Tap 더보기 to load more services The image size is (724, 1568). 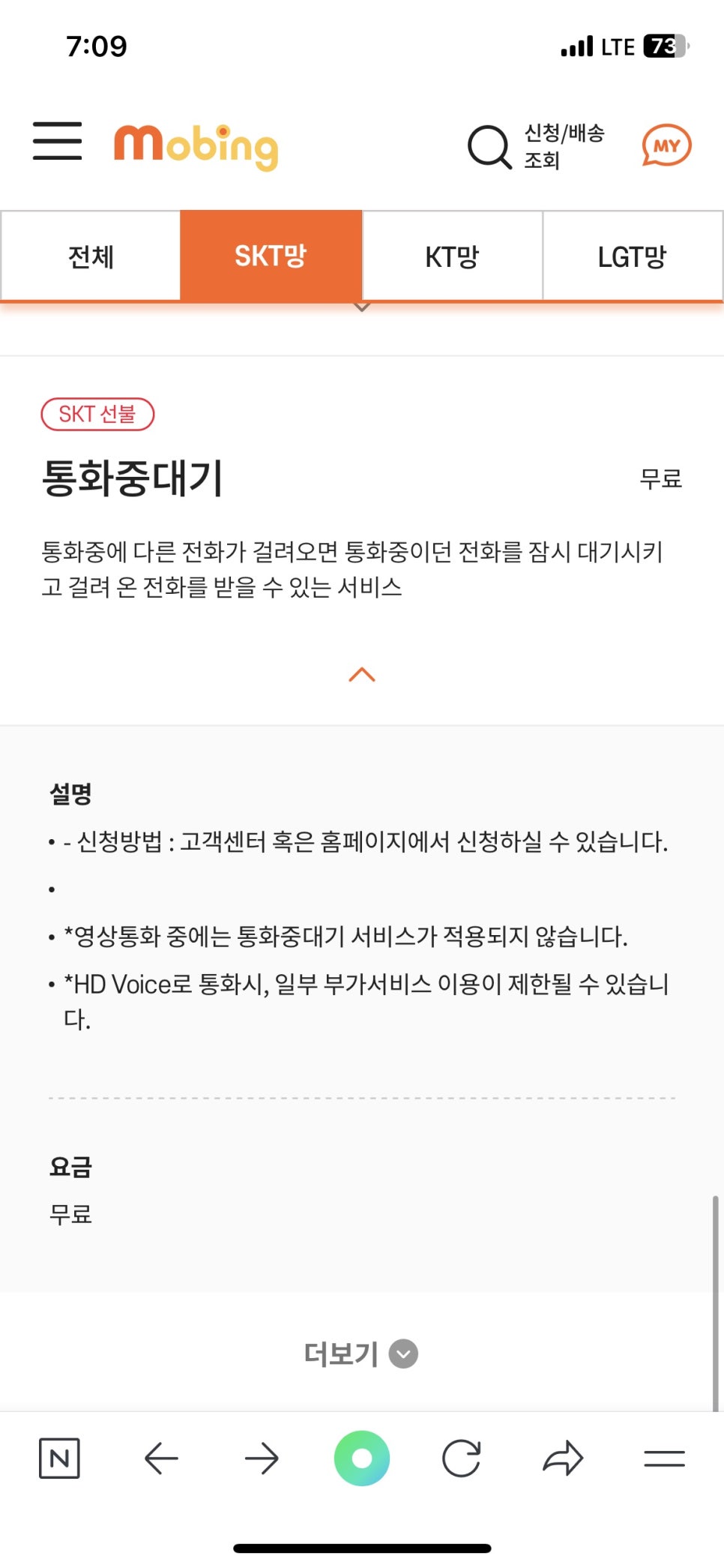coord(361,1354)
